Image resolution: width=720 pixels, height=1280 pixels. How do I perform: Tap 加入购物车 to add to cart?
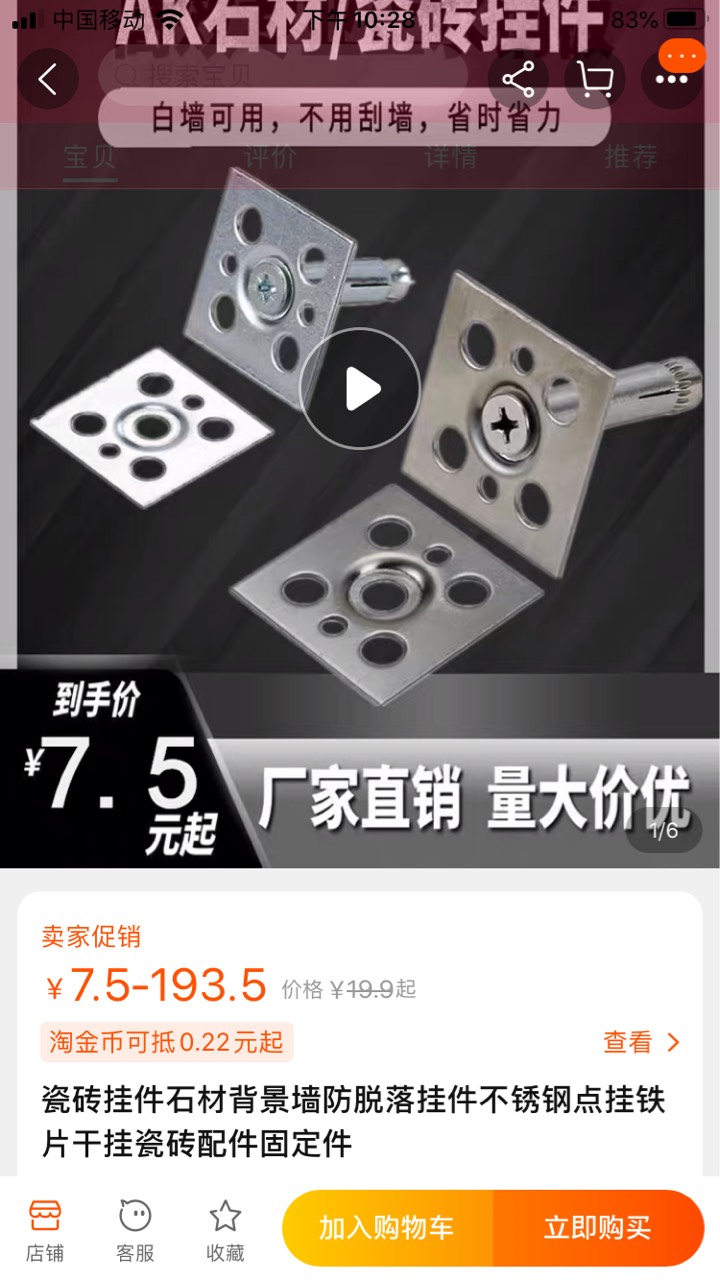(388, 1228)
